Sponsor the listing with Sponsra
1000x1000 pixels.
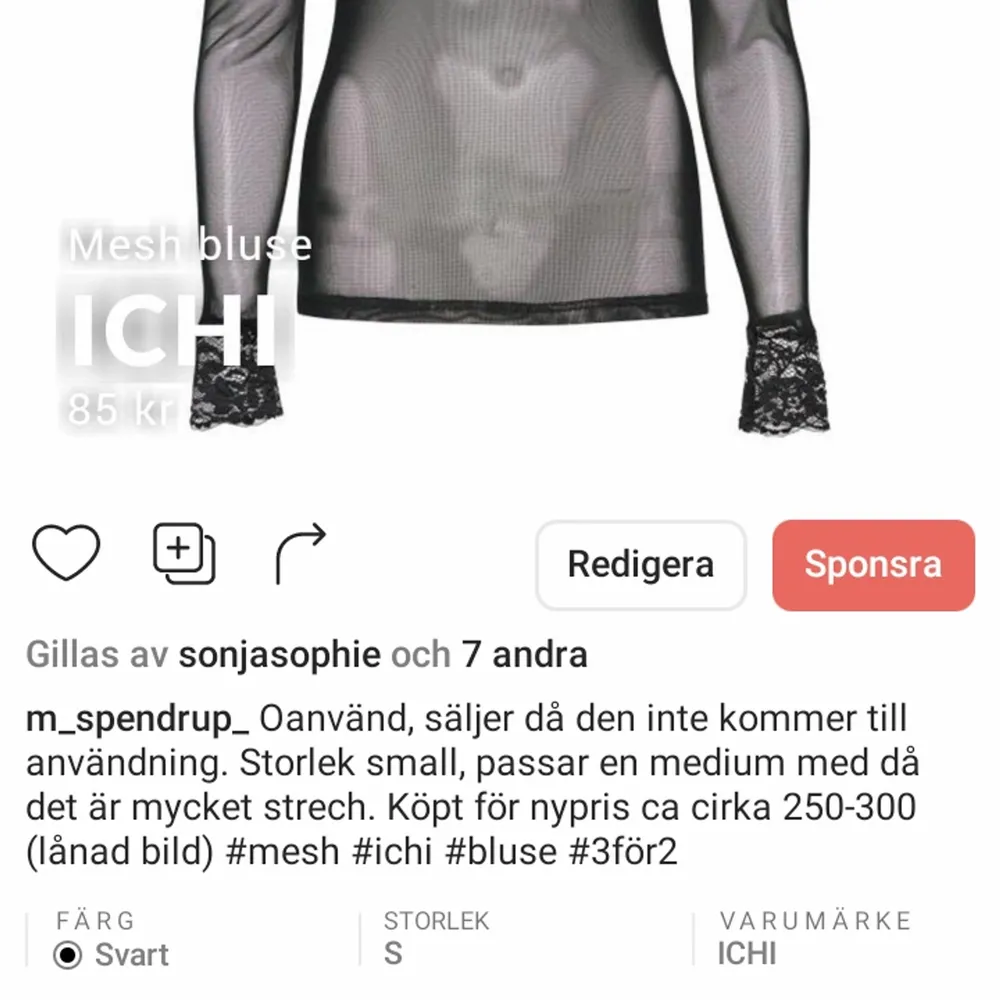pos(873,565)
